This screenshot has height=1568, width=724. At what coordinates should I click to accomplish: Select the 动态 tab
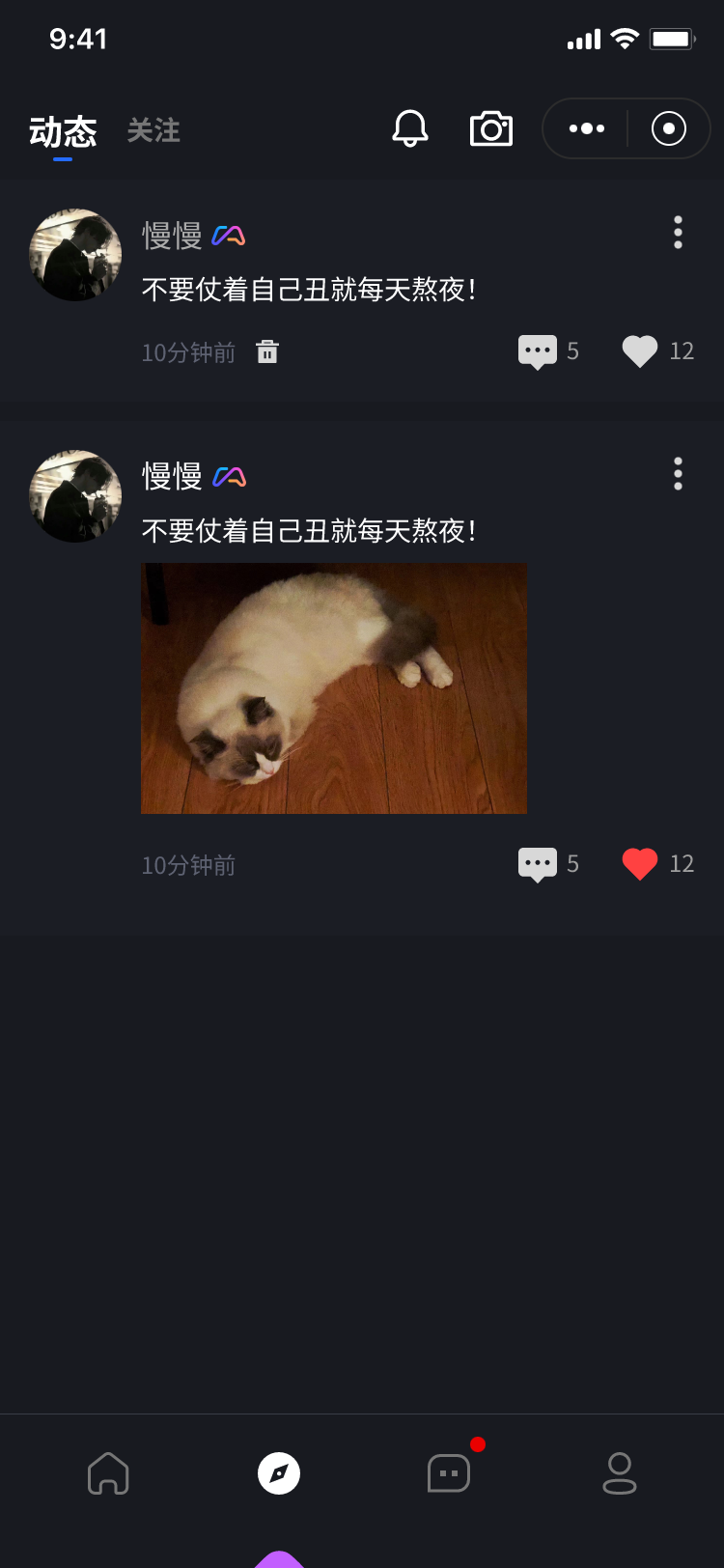61,133
